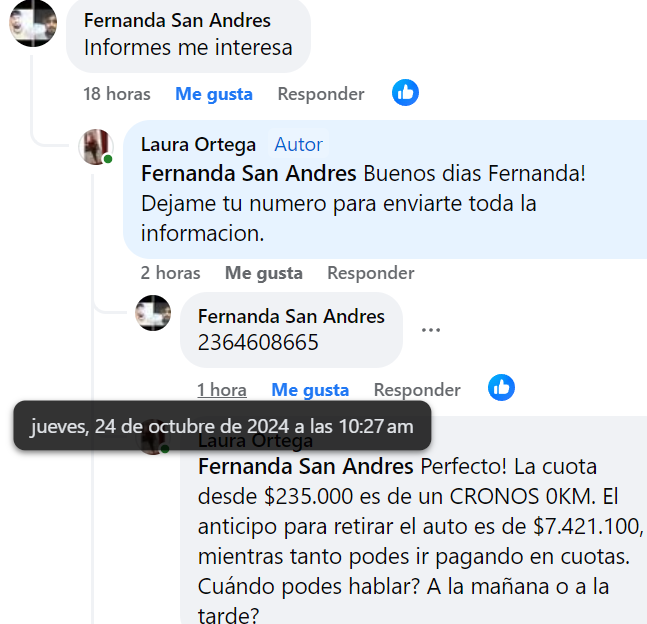View like reactions on "Informes me interesa"
The height and width of the screenshot is (624, 647).
coord(405,93)
